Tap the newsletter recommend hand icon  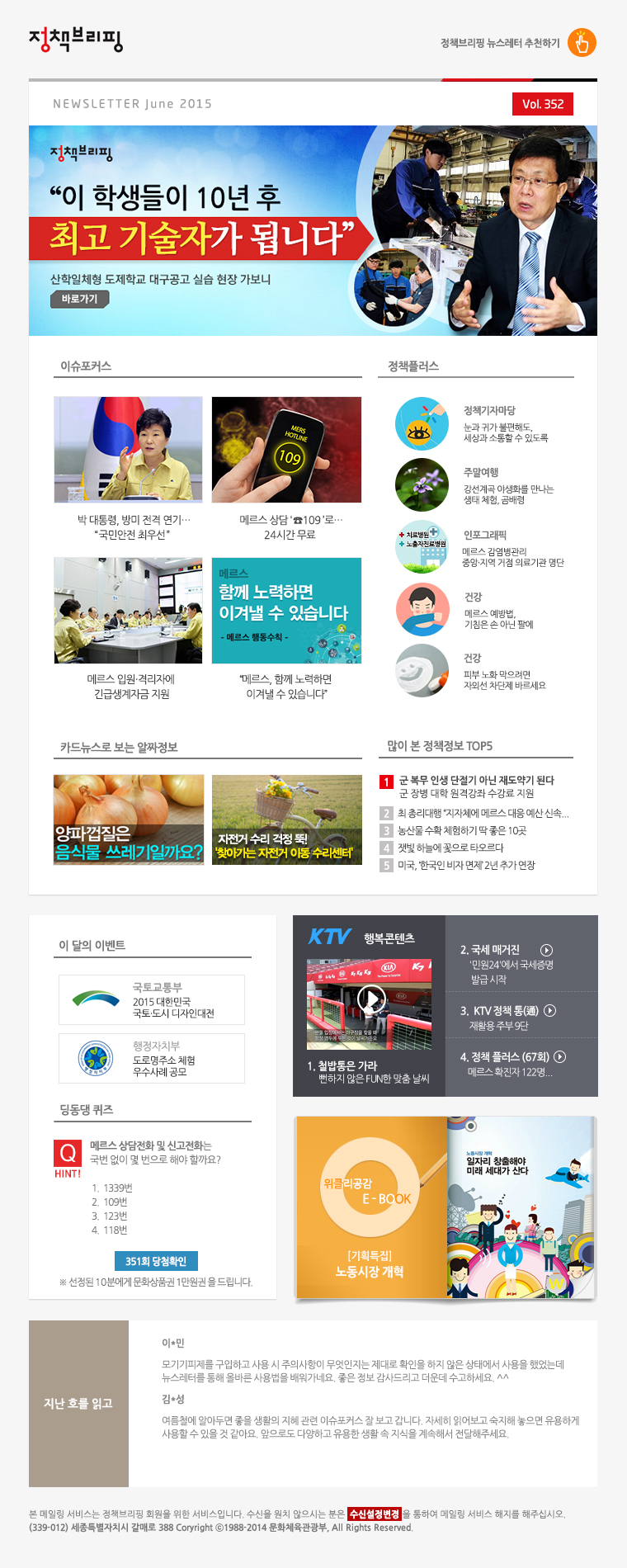582,43
